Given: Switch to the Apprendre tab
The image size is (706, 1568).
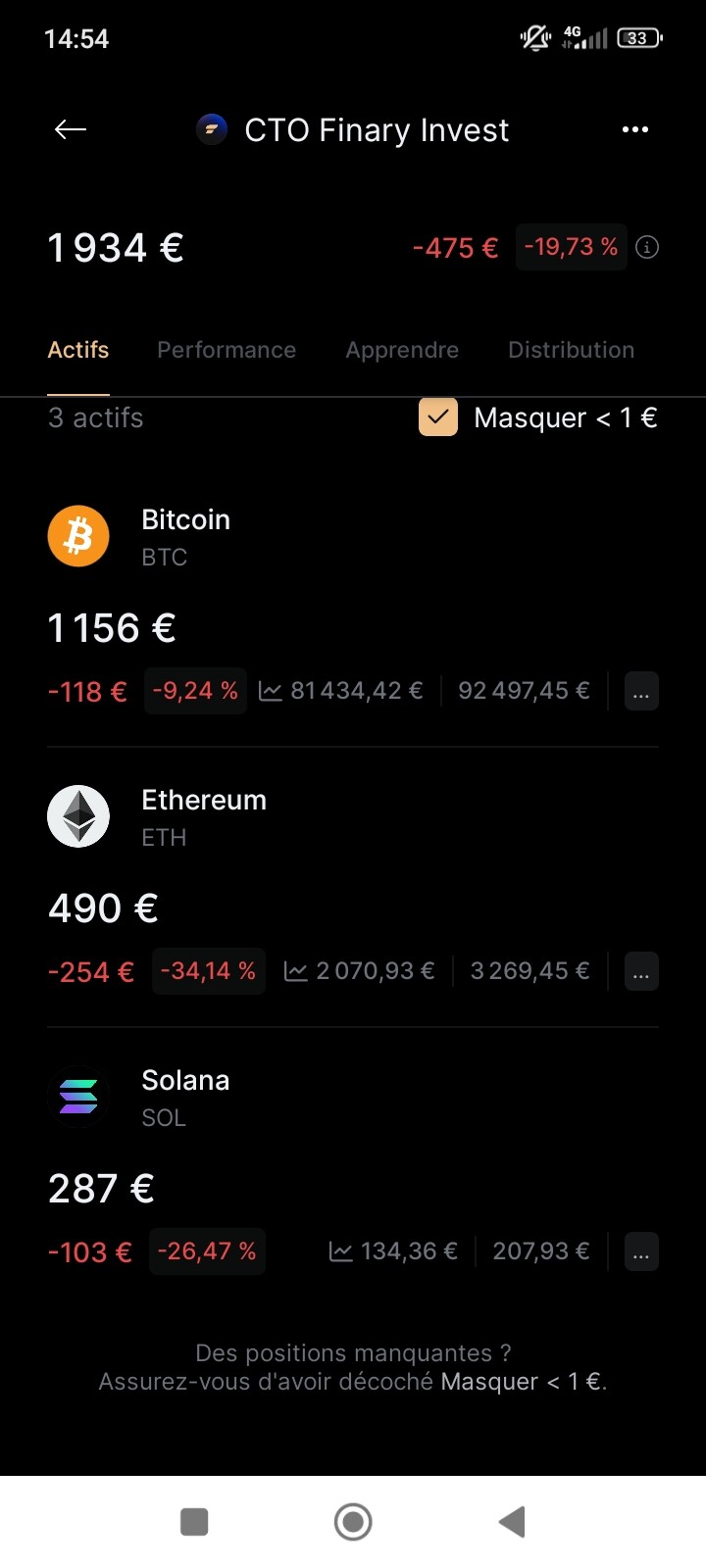Looking at the screenshot, I should 402,350.
